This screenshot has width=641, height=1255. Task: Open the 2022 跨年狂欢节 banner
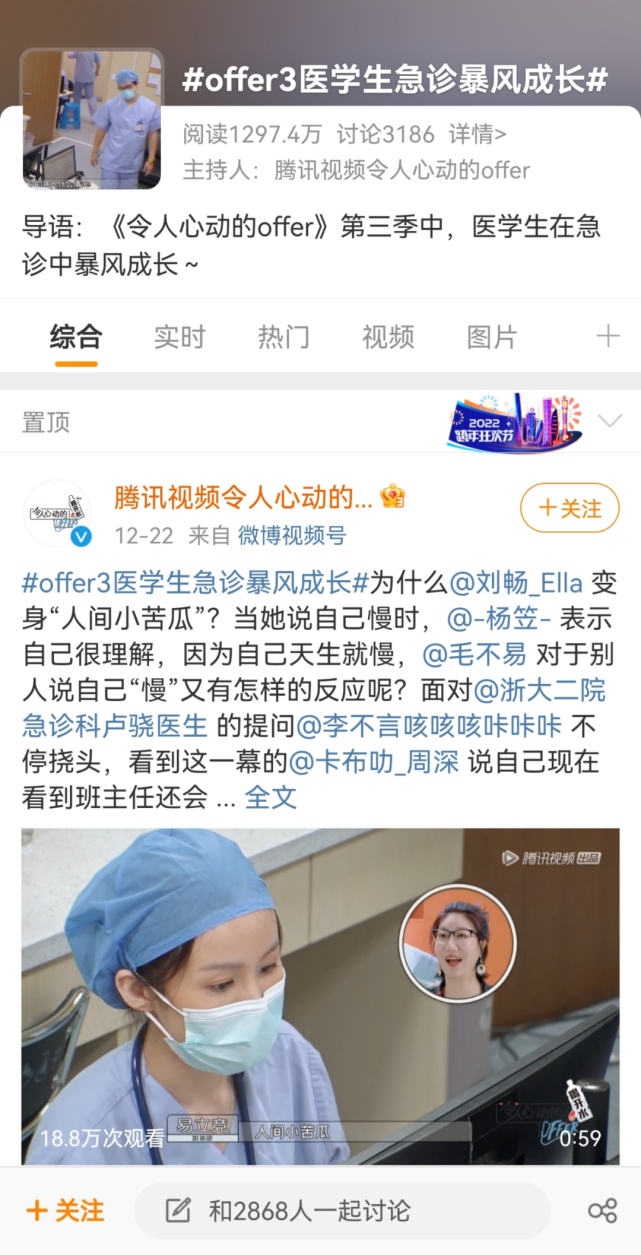[515, 421]
